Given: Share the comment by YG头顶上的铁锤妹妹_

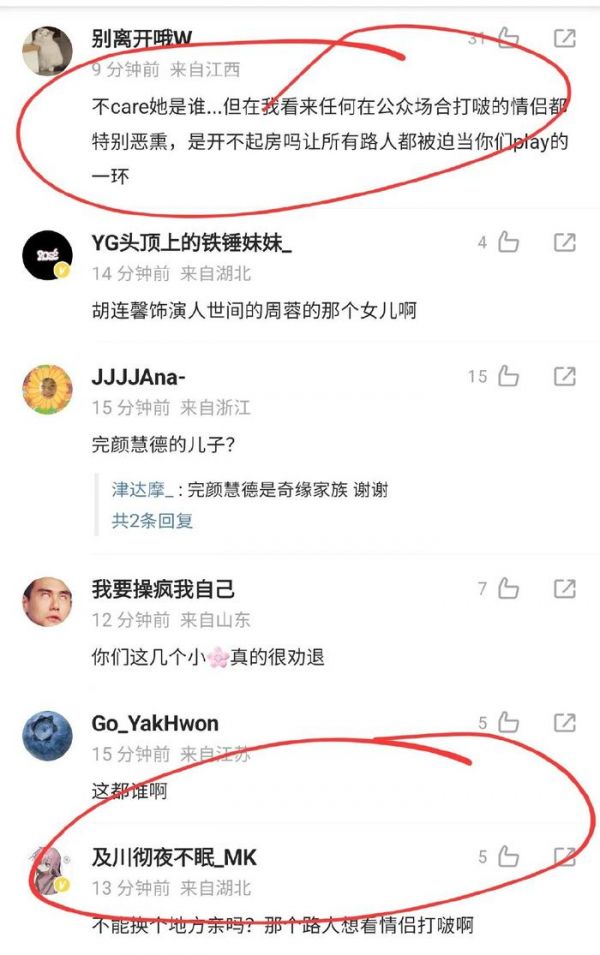Looking at the screenshot, I should click(564, 242).
